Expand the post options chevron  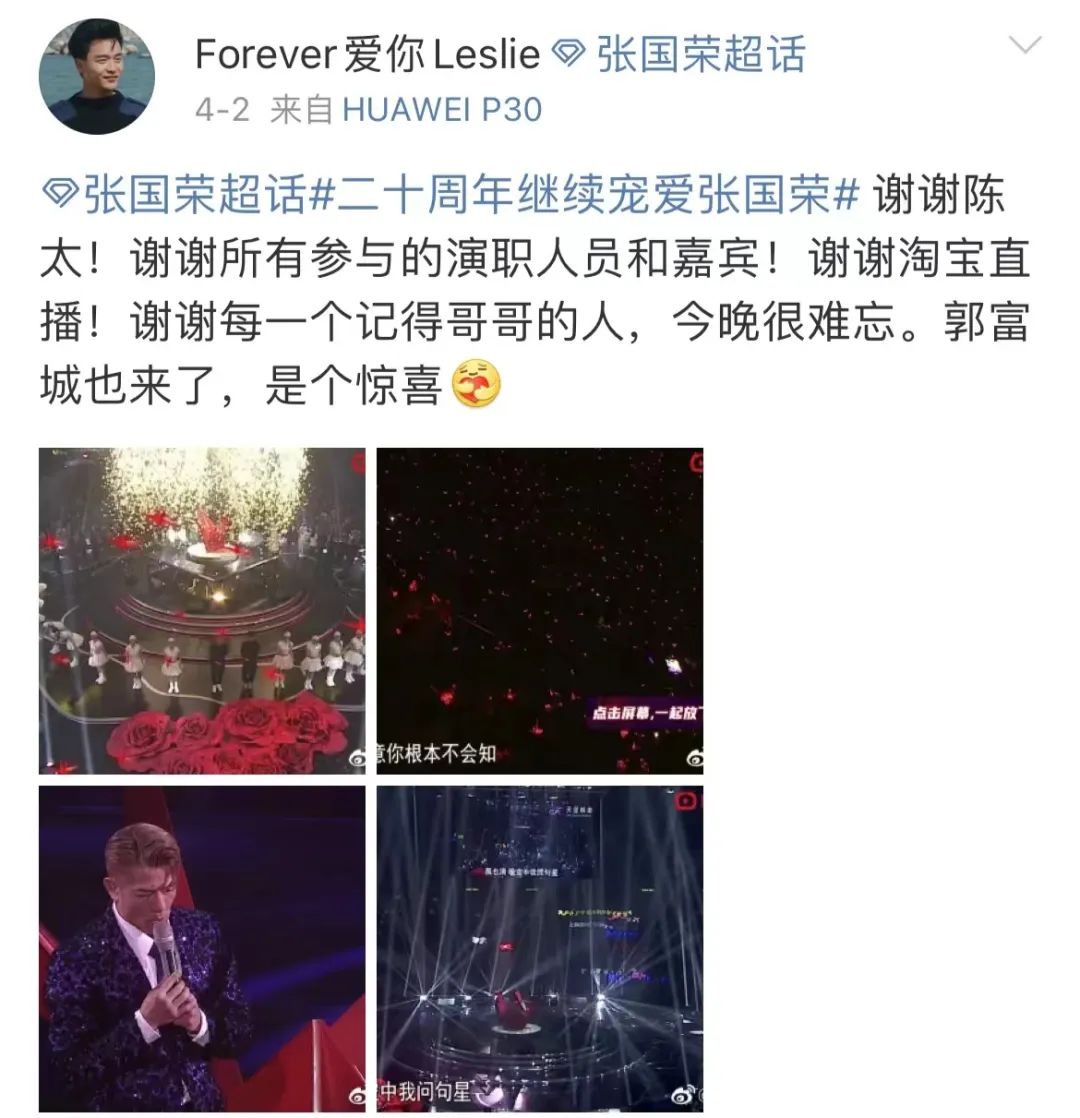(1024, 45)
